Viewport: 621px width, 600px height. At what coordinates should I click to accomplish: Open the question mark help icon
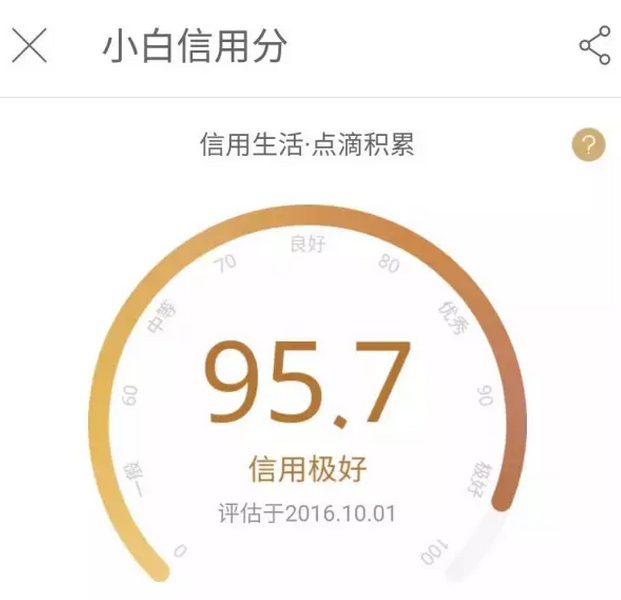click(x=588, y=146)
